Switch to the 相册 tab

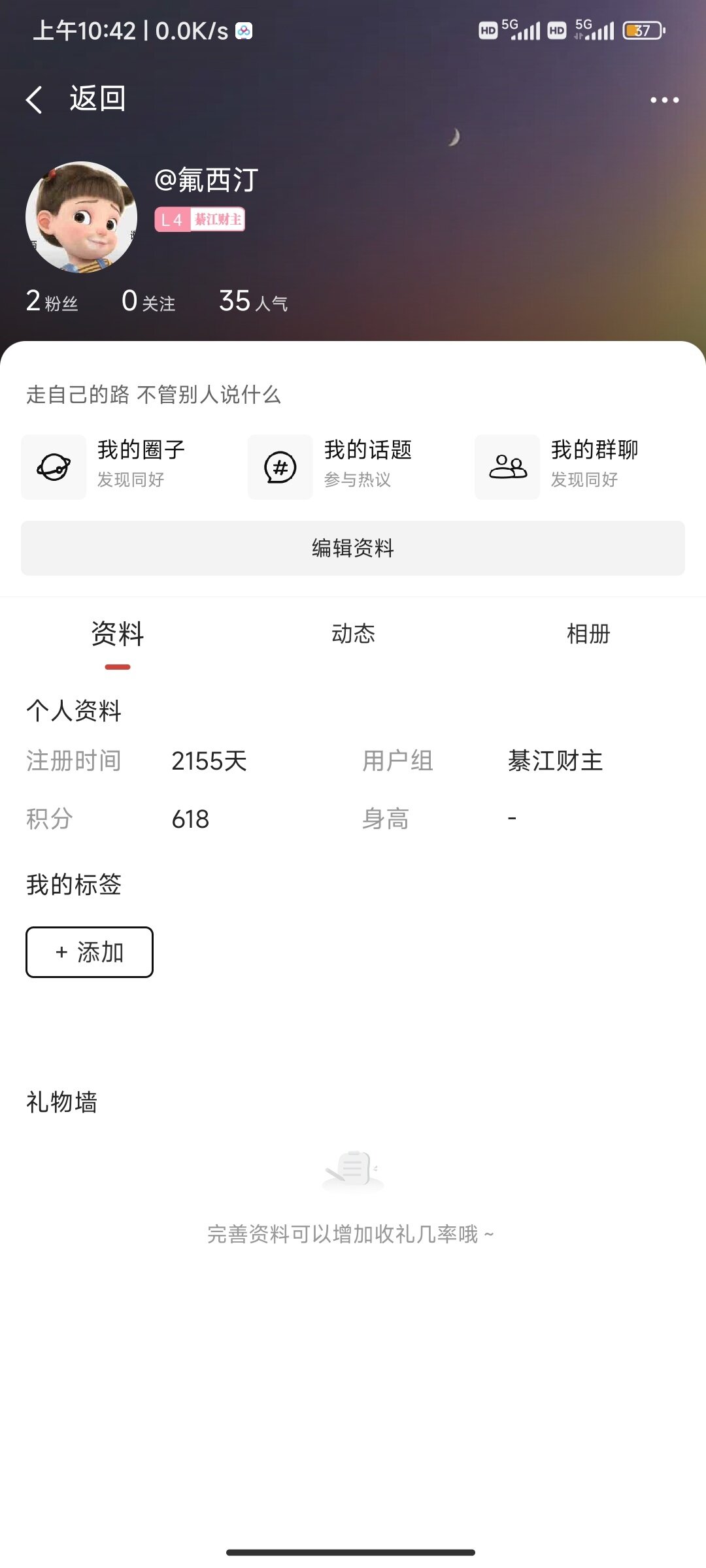coord(588,634)
